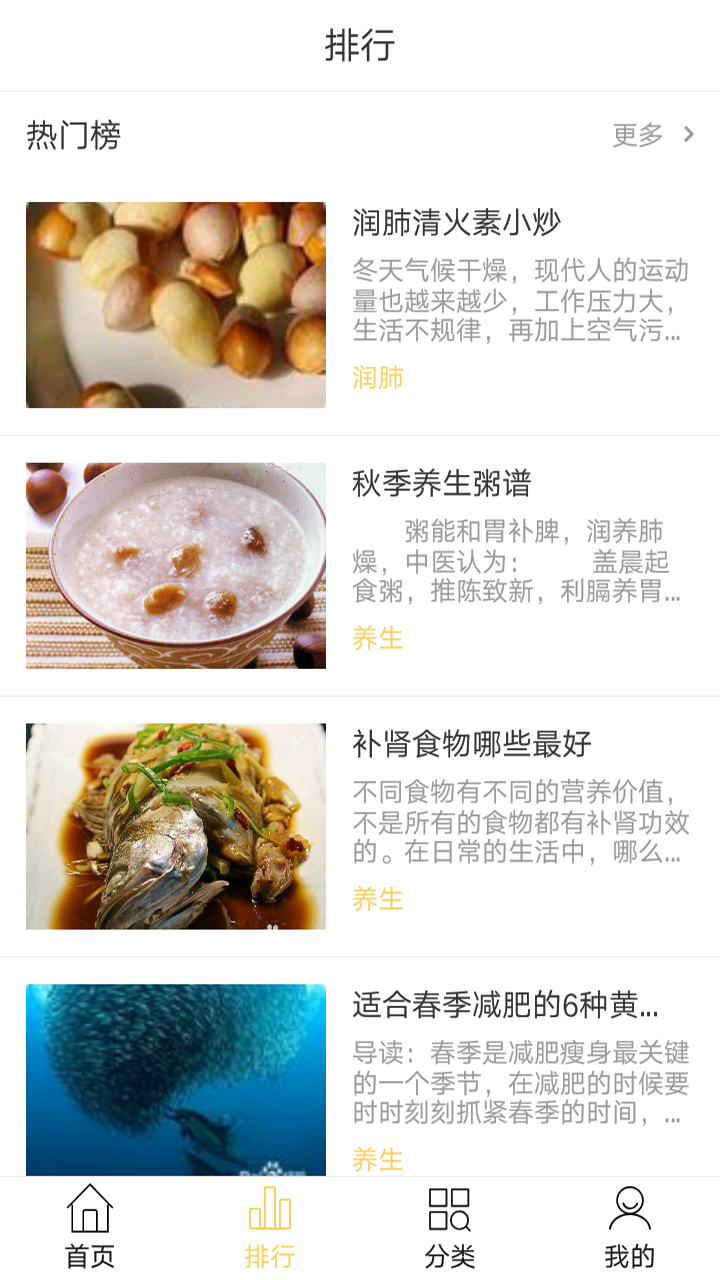Tap the ginkgo nuts thumbnail for 润肺清火素小炒
The height and width of the screenshot is (1280, 720).
click(x=176, y=305)
